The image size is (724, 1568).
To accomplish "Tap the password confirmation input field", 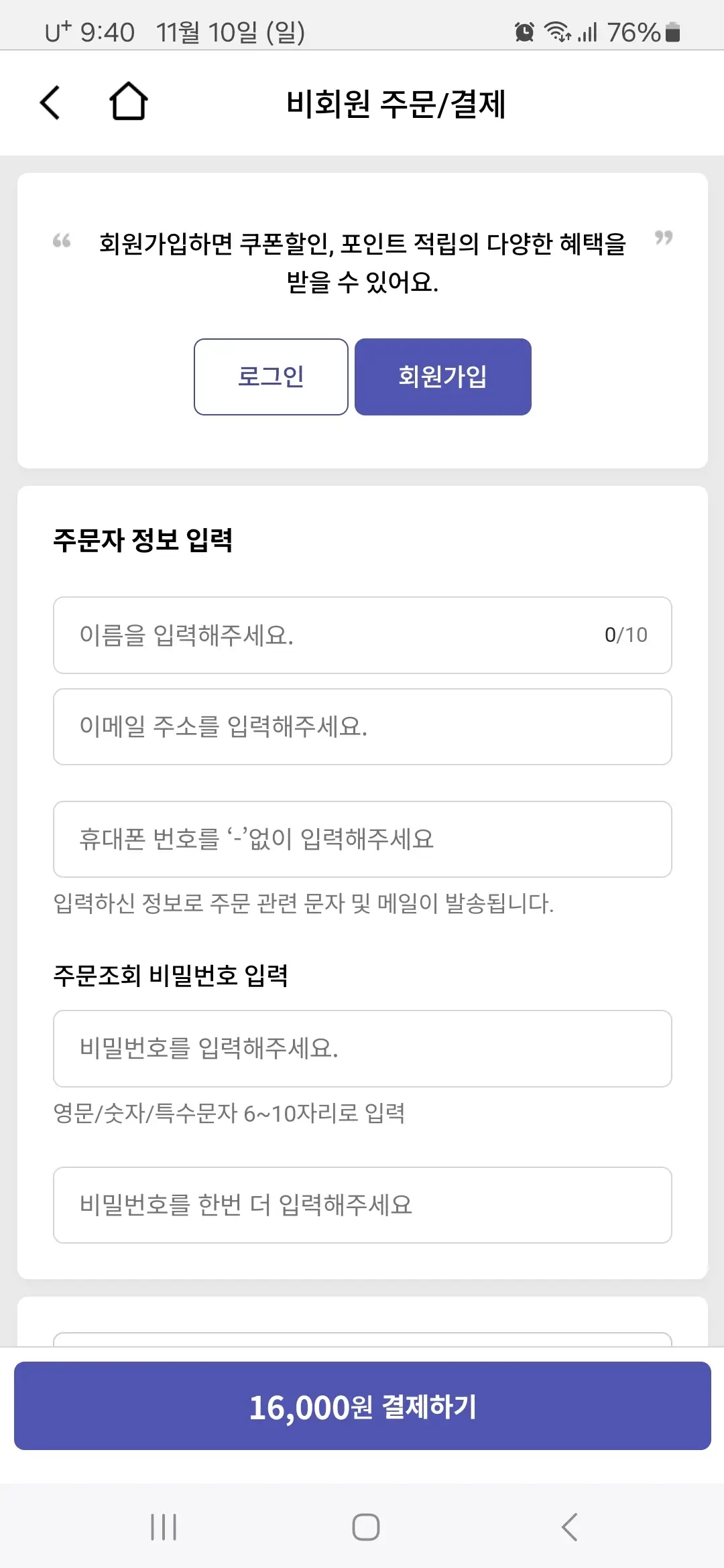I will pyautogui.click(x=362, y=1205).
